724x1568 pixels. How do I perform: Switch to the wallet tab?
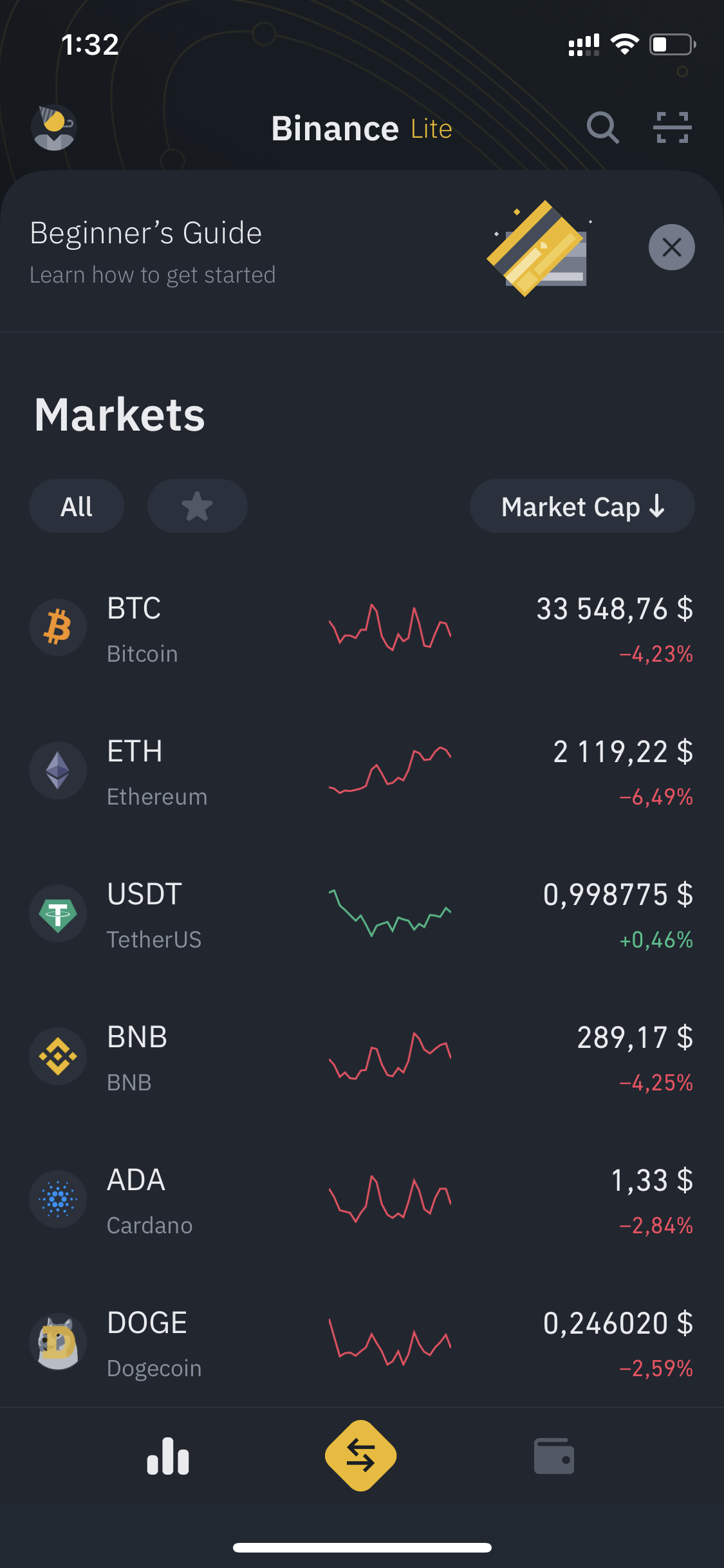tap(553, 1456)
